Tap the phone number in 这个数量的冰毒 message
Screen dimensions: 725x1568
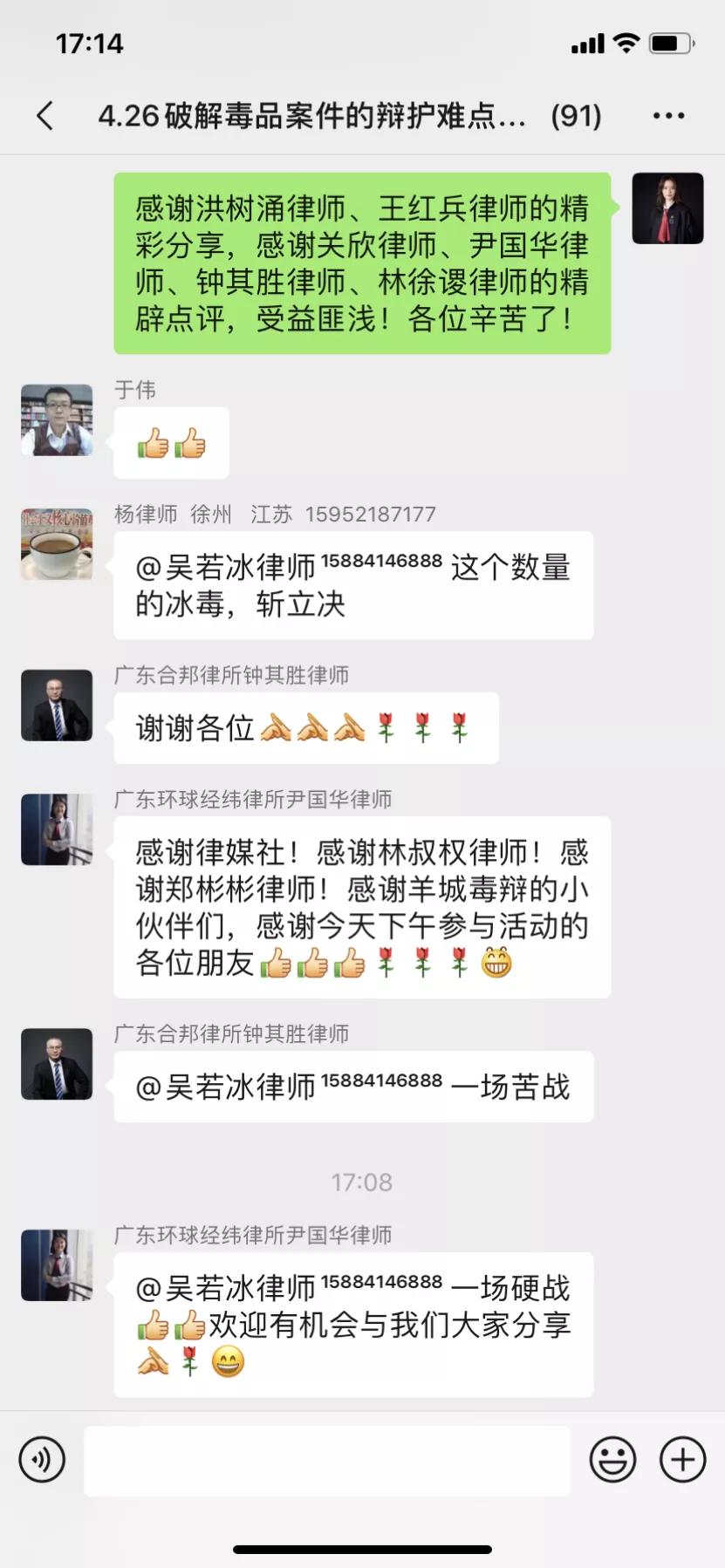[382, 561]
